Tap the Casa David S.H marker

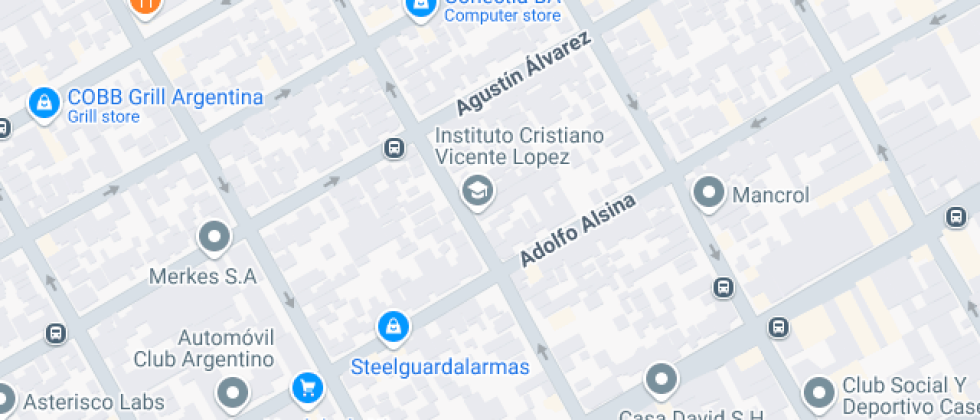click(x=661, y=381)
